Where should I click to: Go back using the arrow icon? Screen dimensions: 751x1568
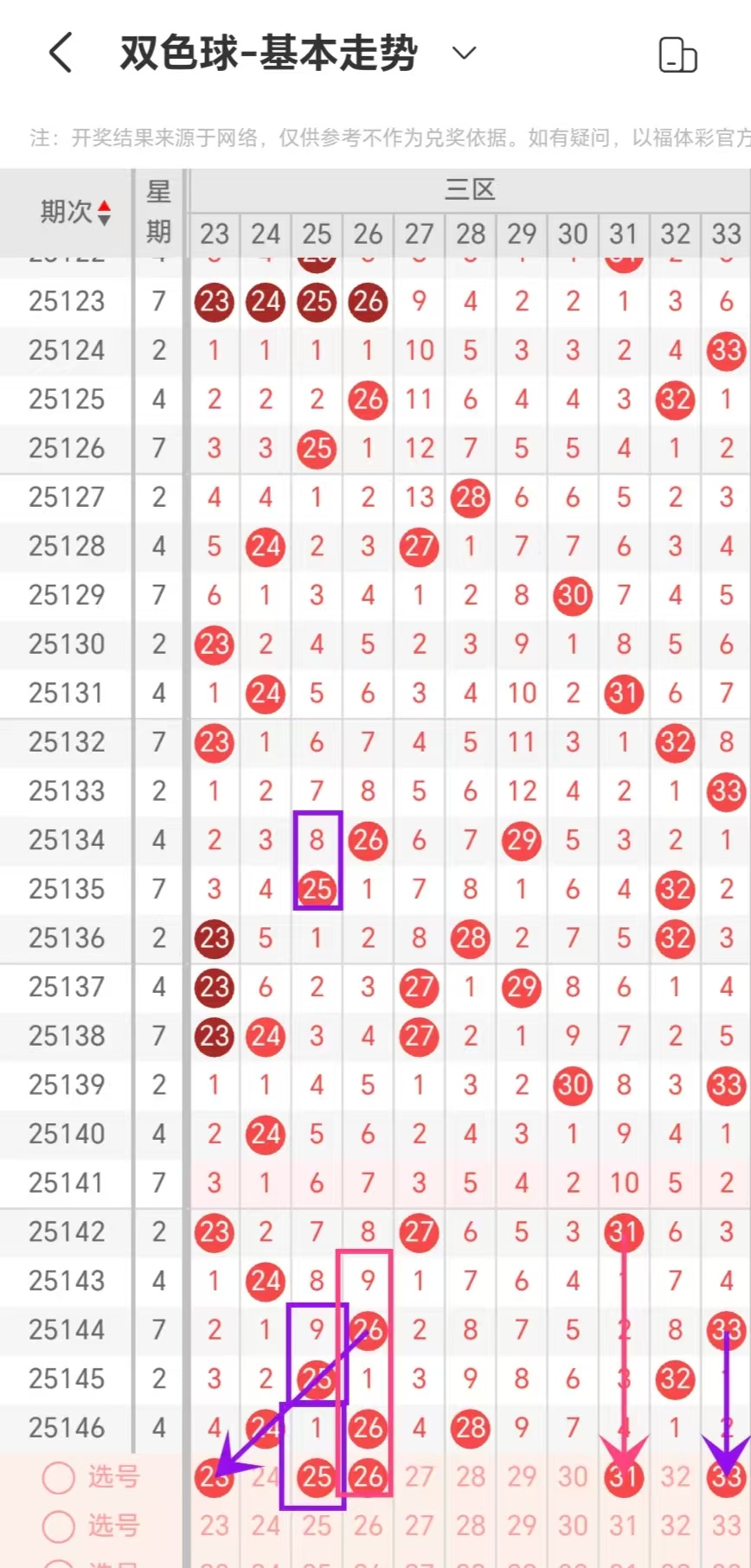61,54
